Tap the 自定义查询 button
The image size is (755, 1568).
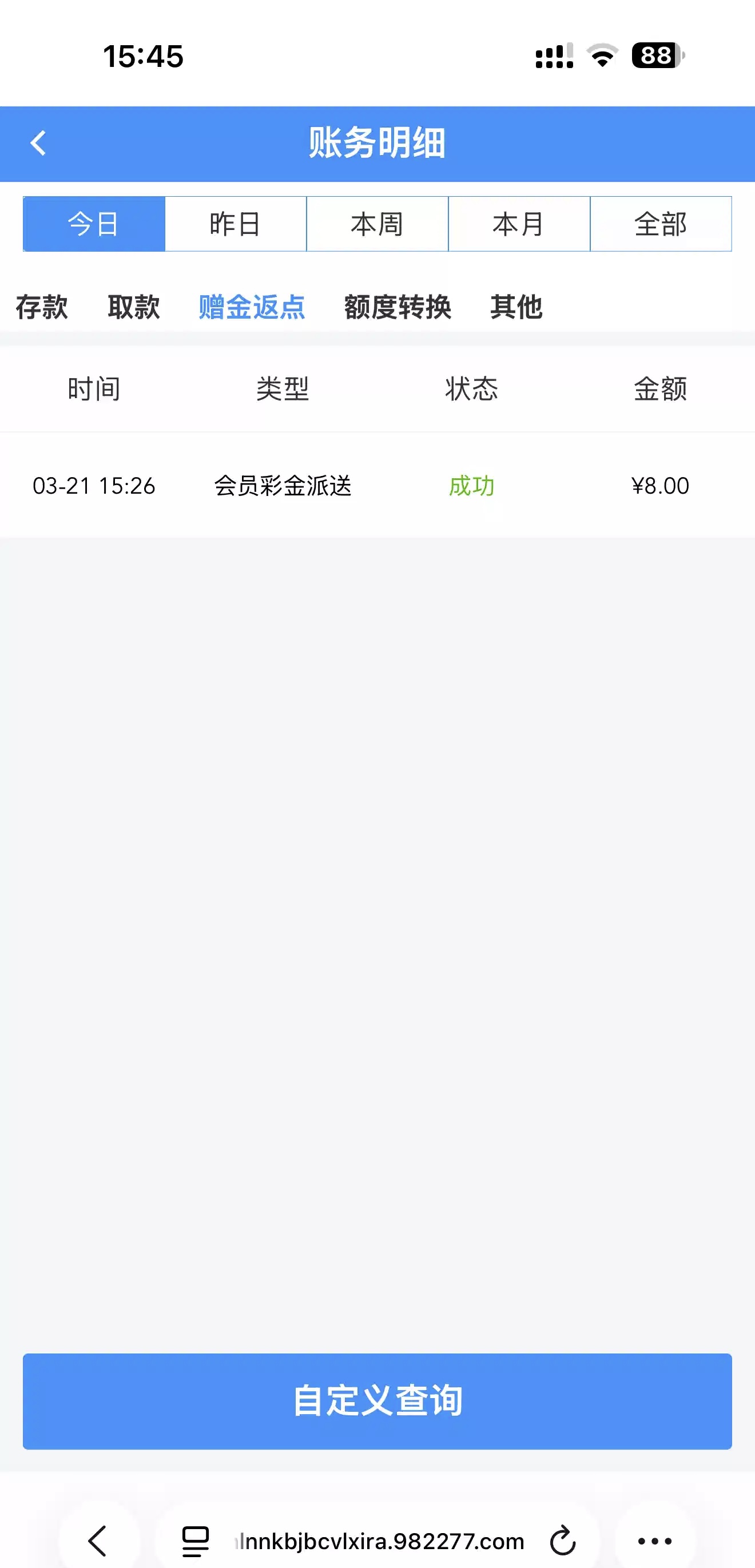[377, 1400]
